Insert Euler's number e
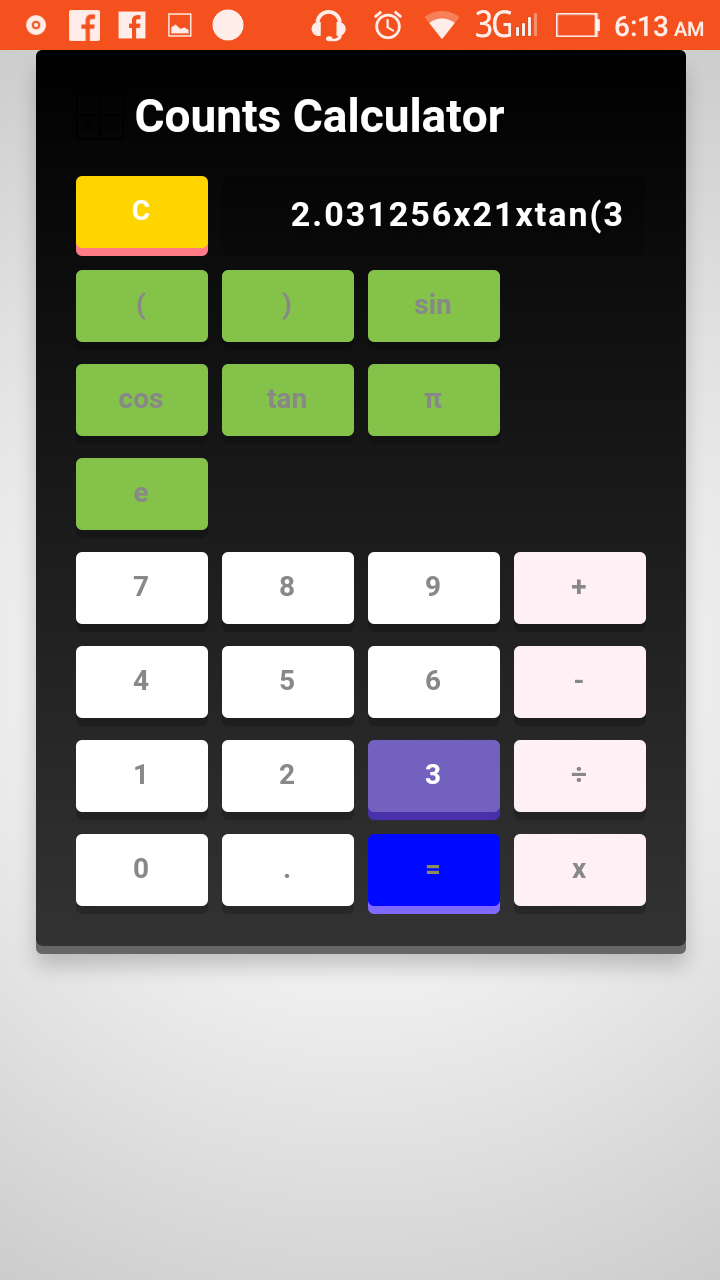This screenshot has height=1280, width=720. click(x=141, y=493)
